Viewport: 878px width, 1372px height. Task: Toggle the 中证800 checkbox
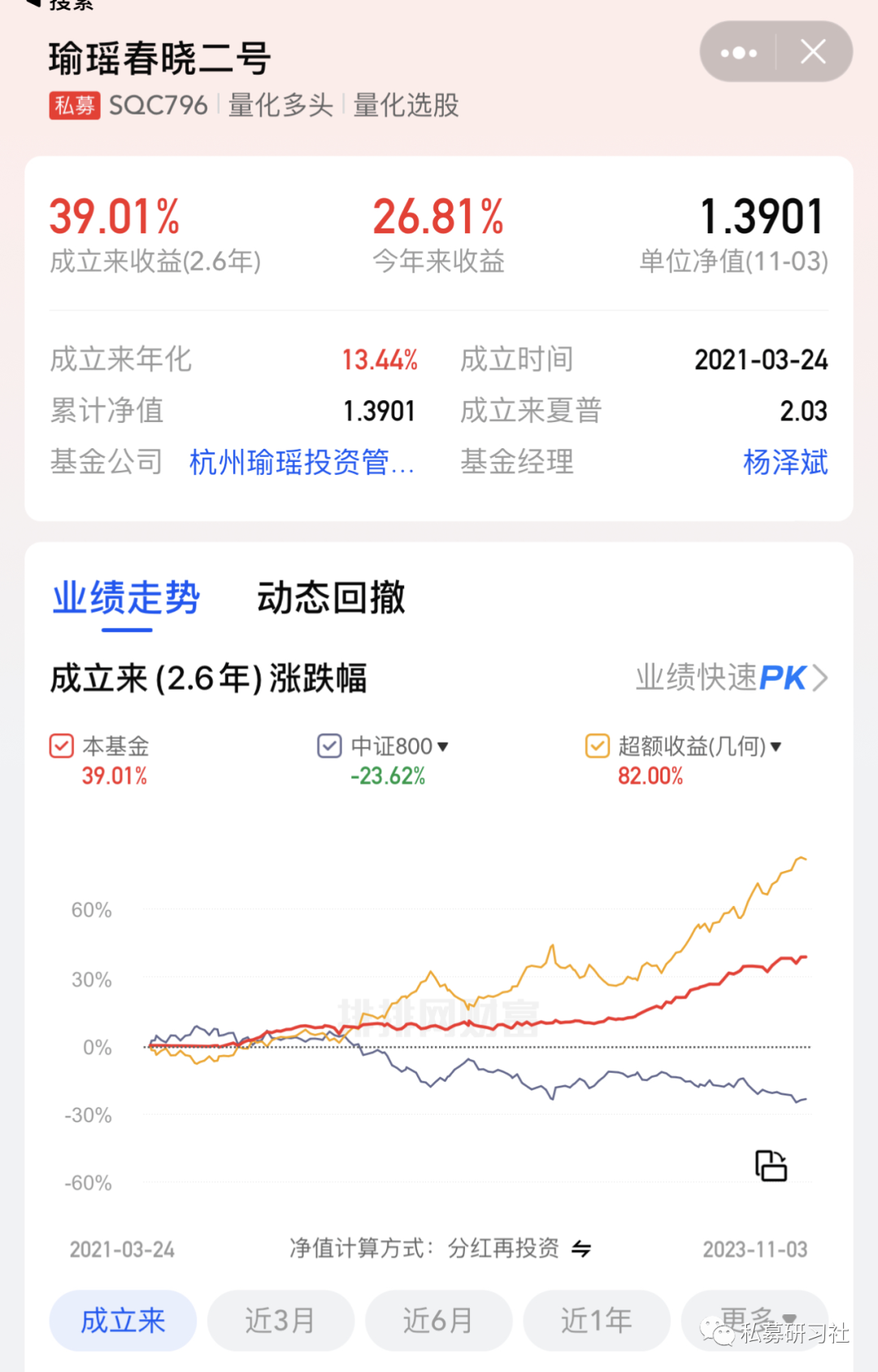pos(329,746)
